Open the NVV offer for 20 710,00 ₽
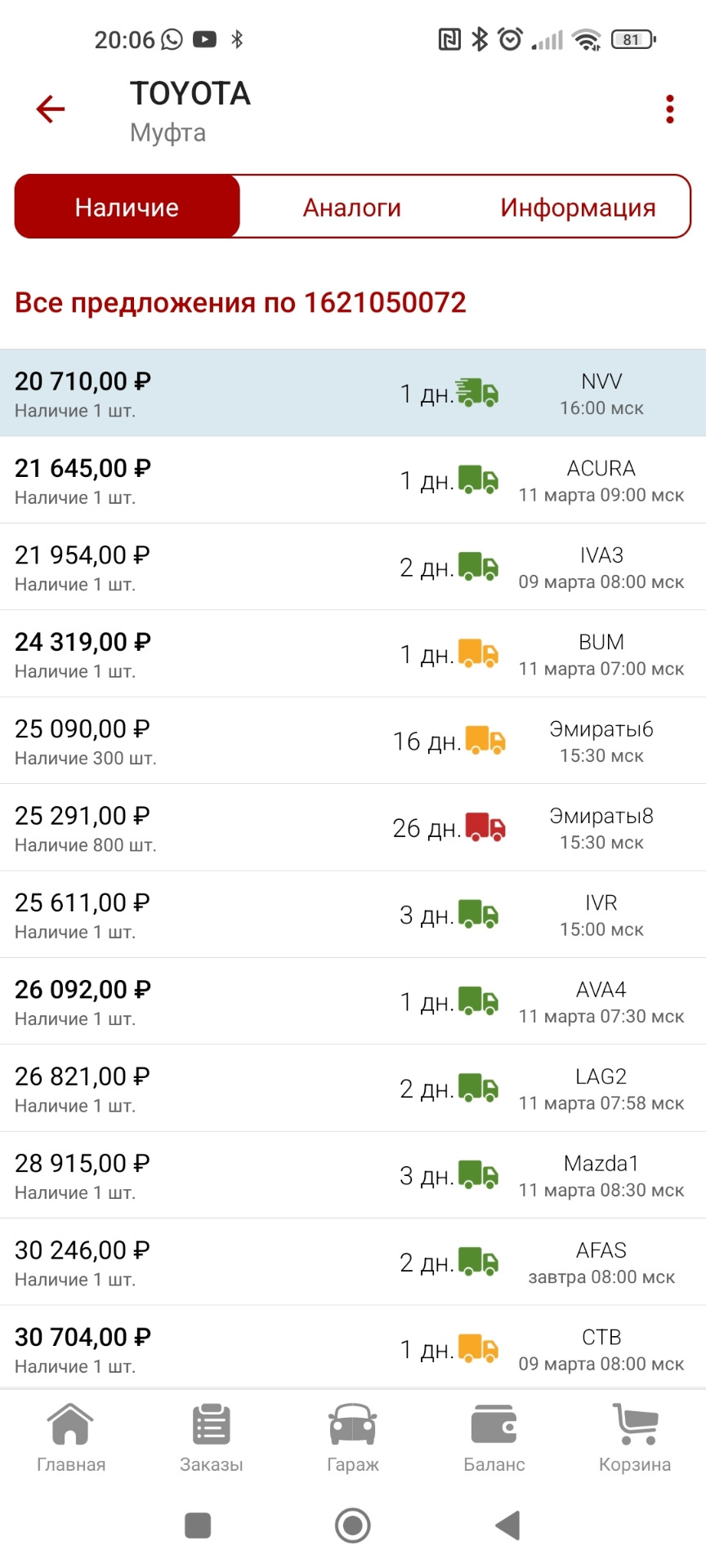The width and height of the screenshot is (706, 1568). pyautogui.click(x=353, y=394)
